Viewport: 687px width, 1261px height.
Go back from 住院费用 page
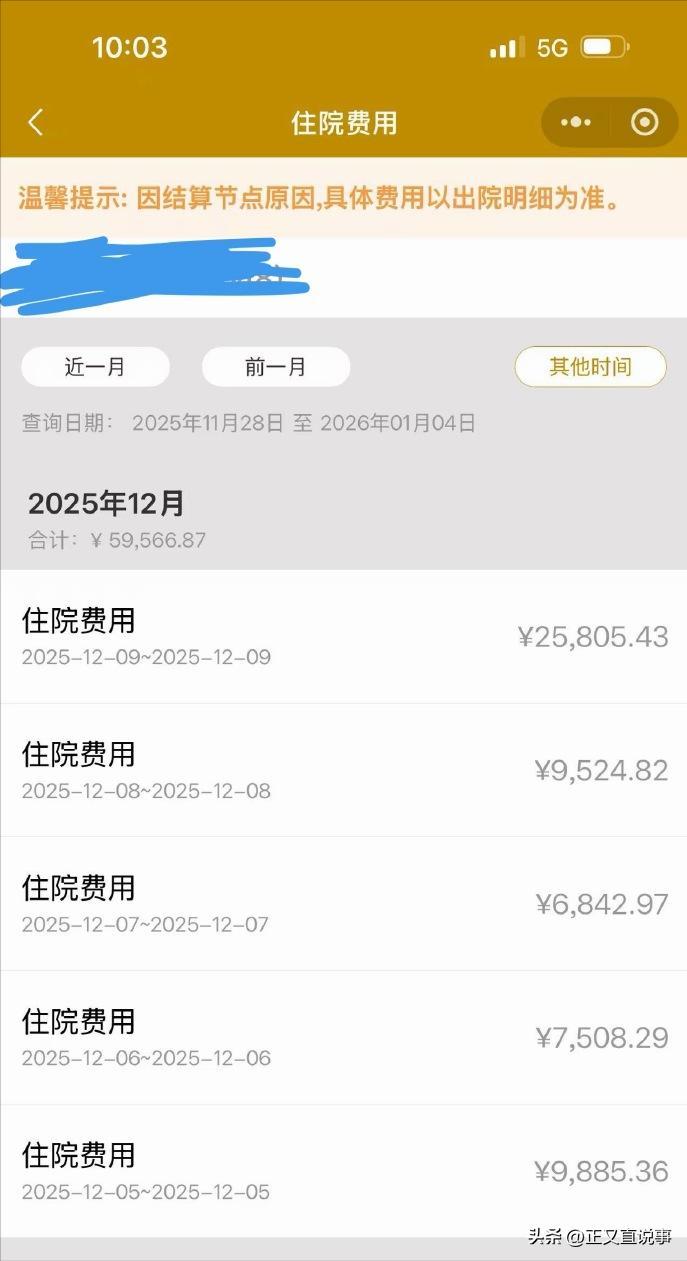(36, 123)
